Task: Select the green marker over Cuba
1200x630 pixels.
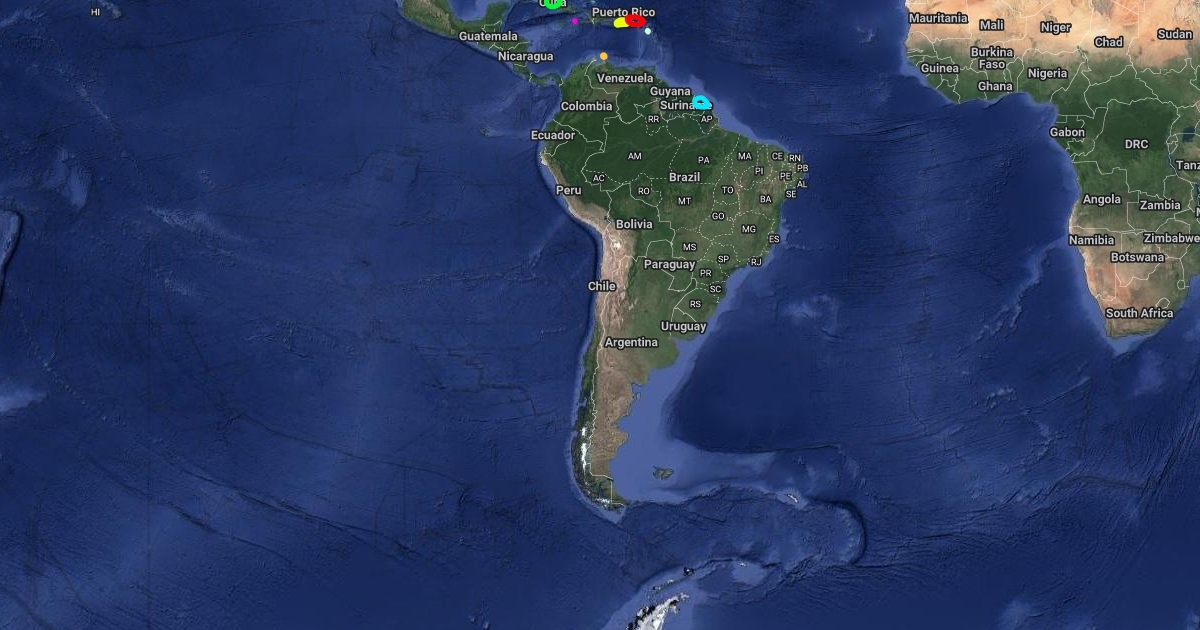Action: (553, 4)
